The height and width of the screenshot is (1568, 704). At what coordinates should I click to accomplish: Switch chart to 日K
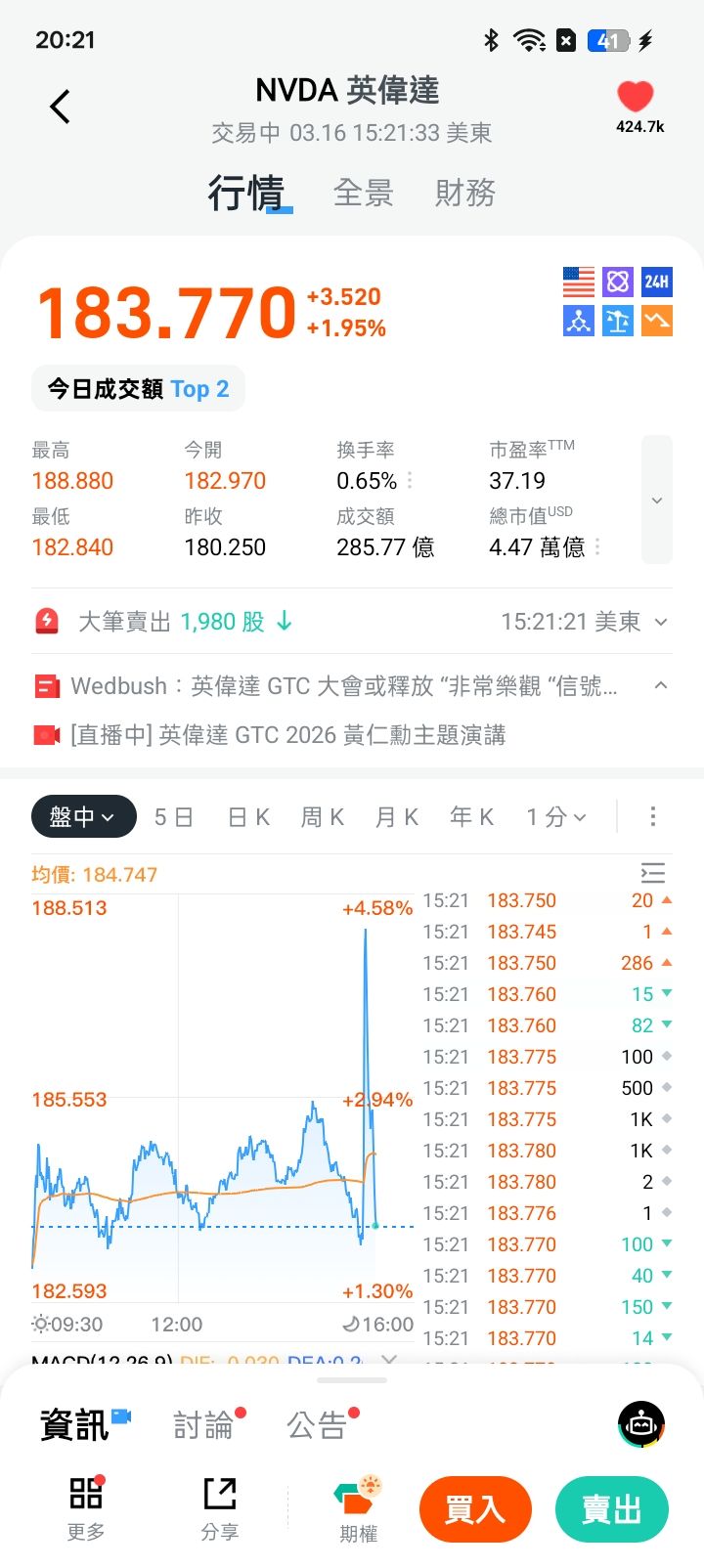click(248, 817)
